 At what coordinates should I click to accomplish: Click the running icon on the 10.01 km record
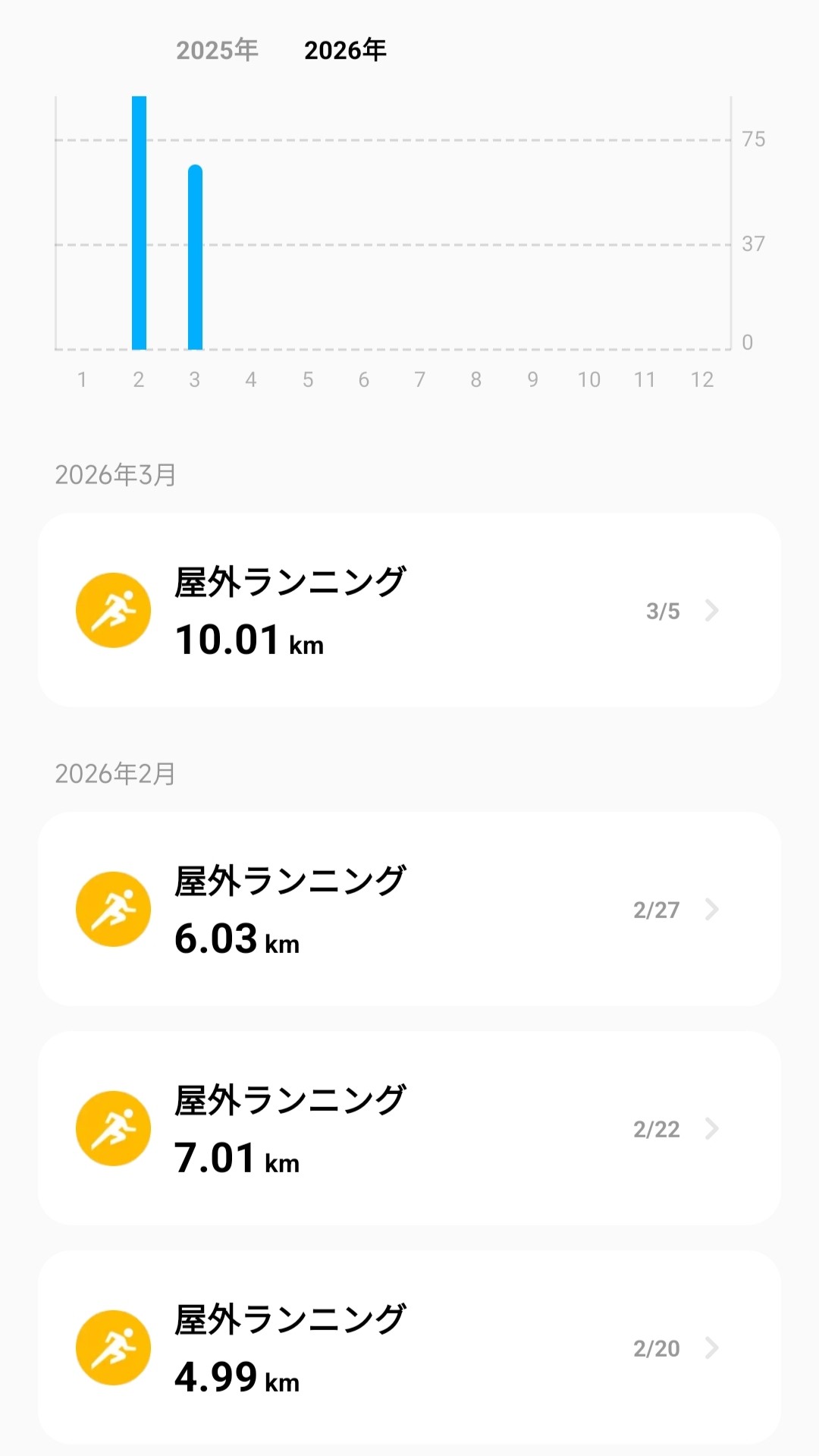coord(112,609)
